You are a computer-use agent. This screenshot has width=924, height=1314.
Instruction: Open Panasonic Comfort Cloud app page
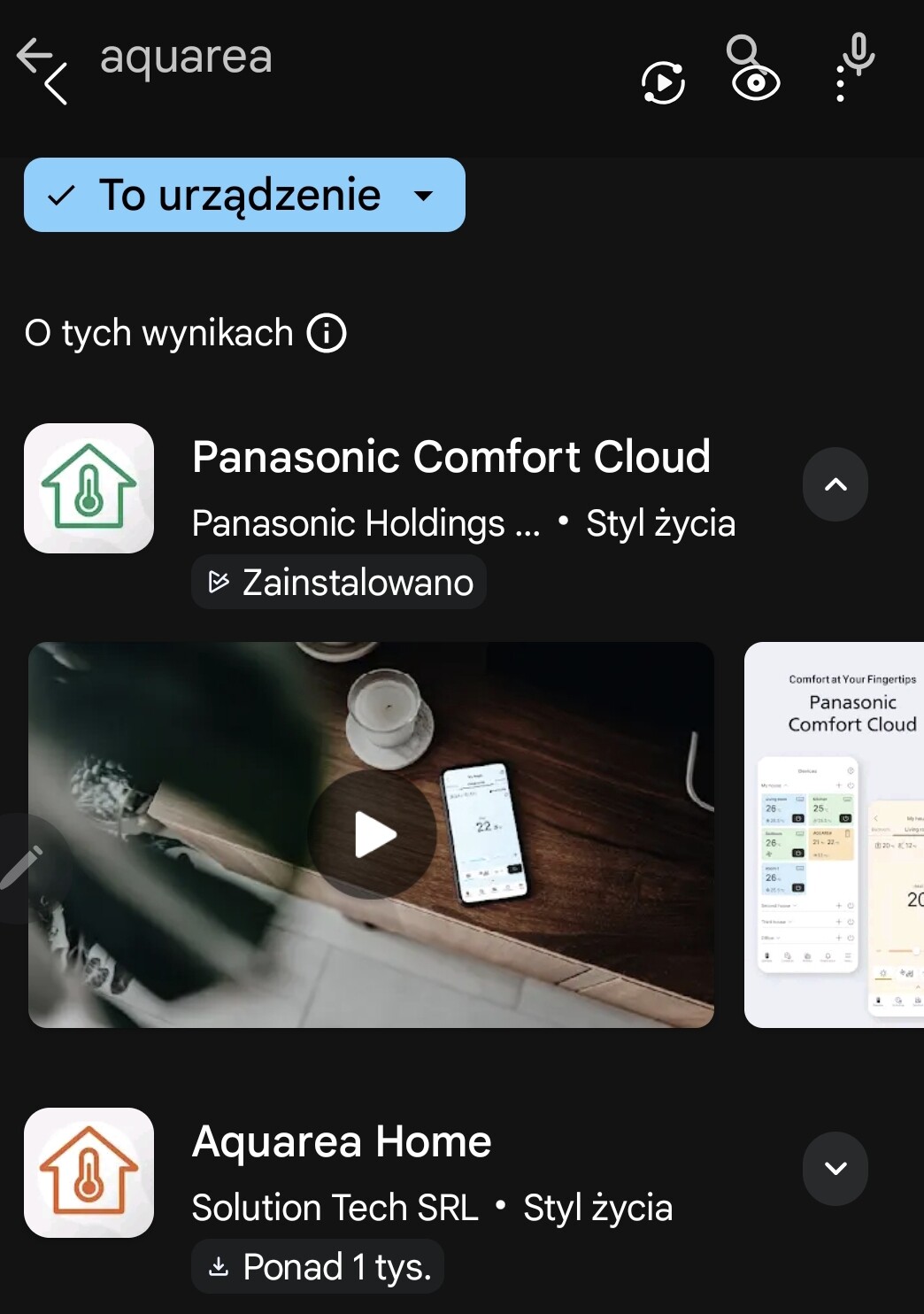click(x=450, y=458)
